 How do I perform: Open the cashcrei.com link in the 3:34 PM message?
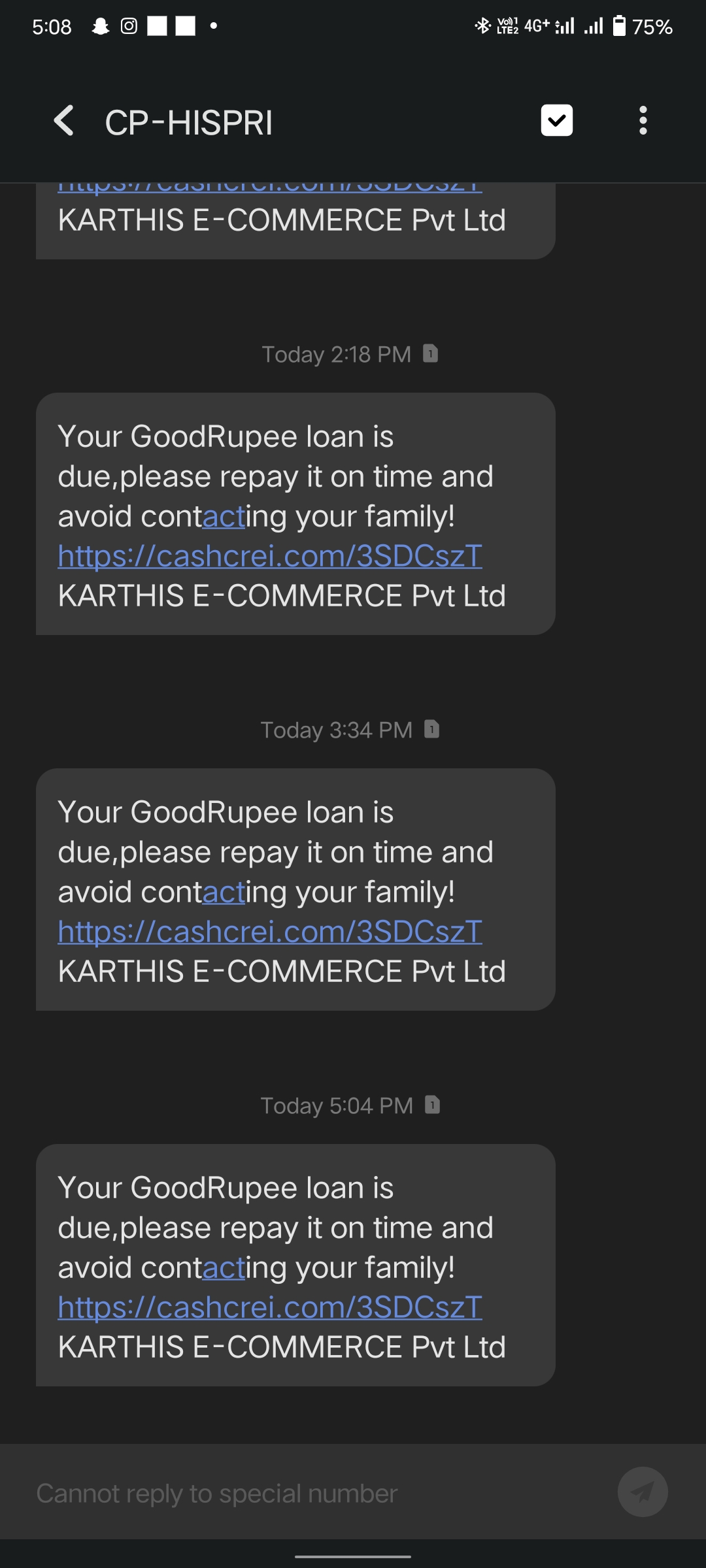point(269,932)
